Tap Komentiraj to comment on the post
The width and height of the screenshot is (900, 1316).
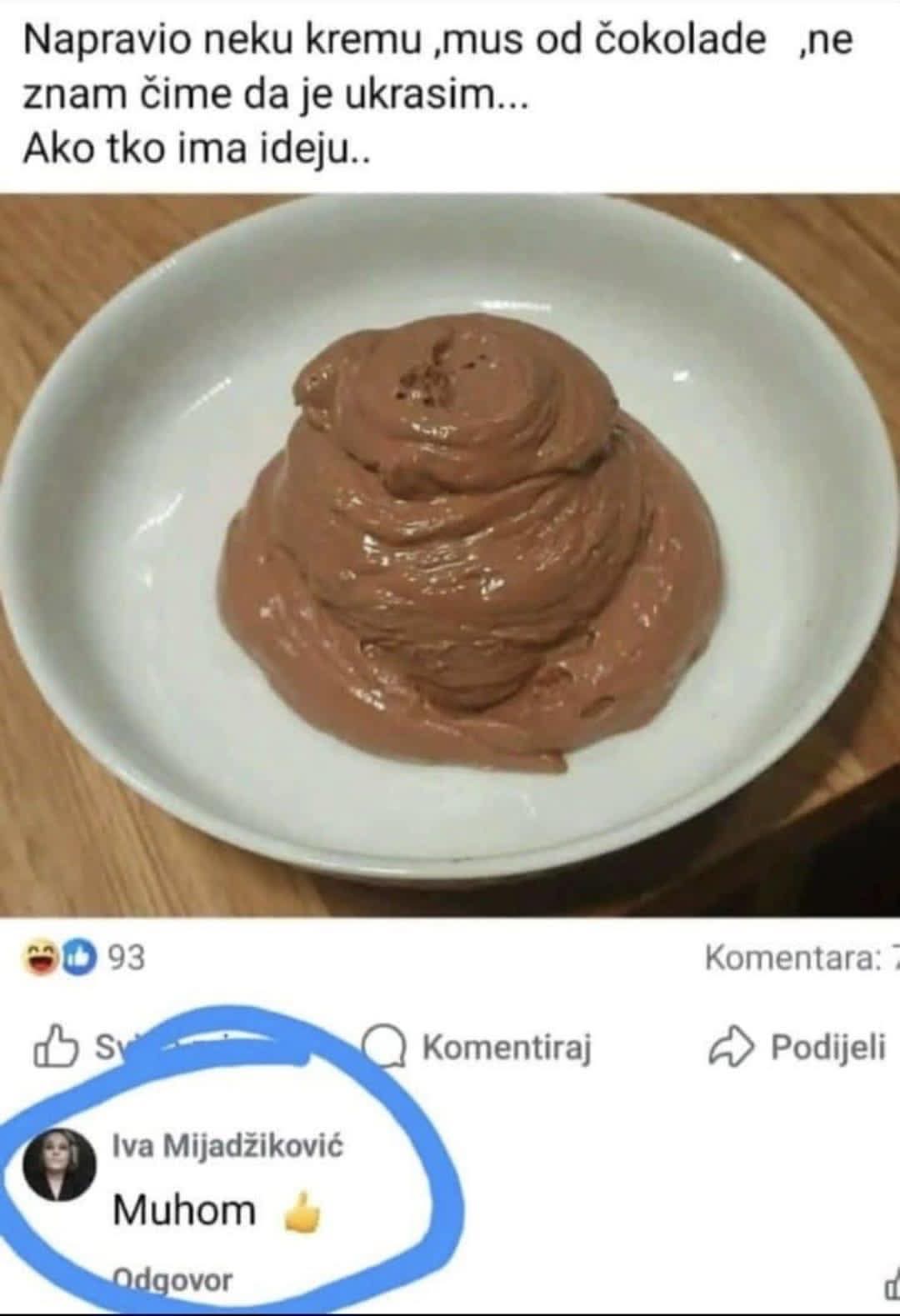(x=480, y=1048)
